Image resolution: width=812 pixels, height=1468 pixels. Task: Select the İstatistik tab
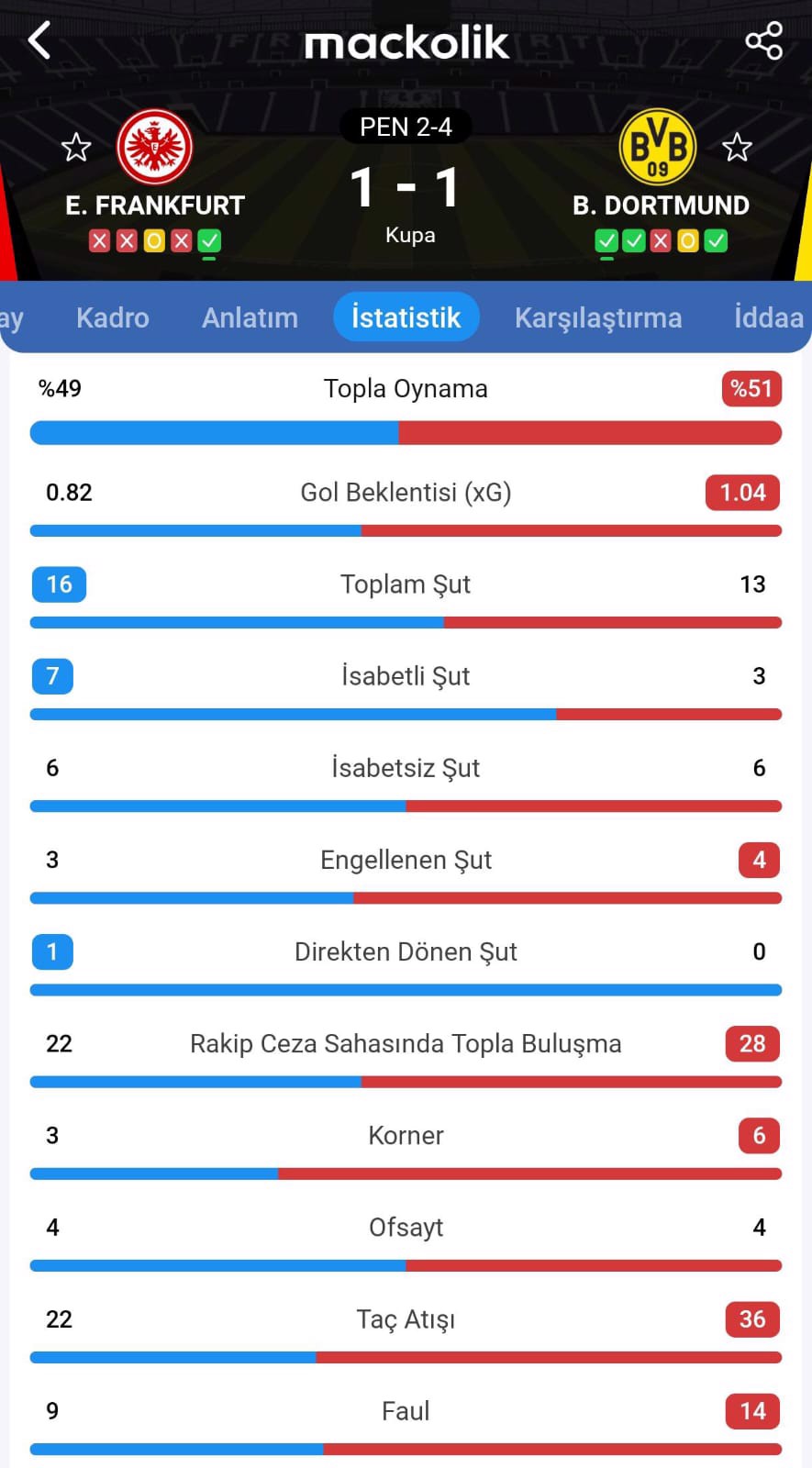[x=406, y=317]
